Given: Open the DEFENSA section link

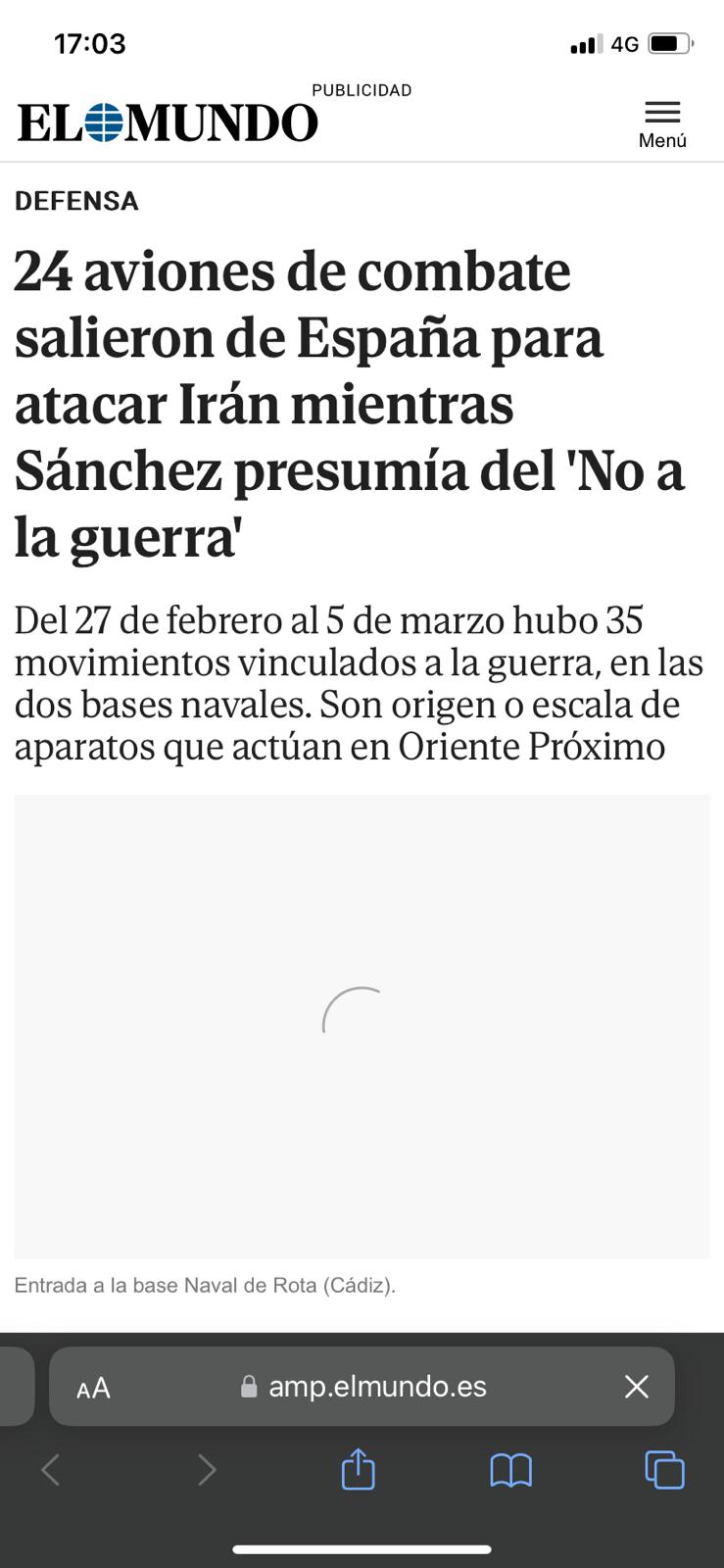Looking at the screenshot, I should [x=76, y=201].
